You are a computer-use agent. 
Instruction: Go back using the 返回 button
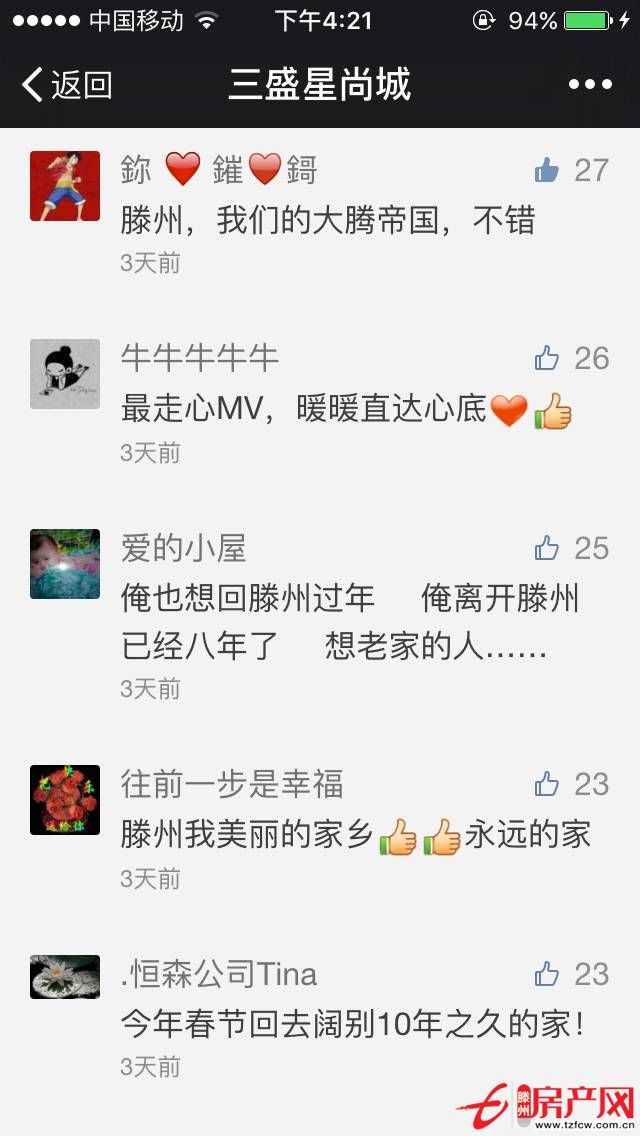click(x=66, y=85)
